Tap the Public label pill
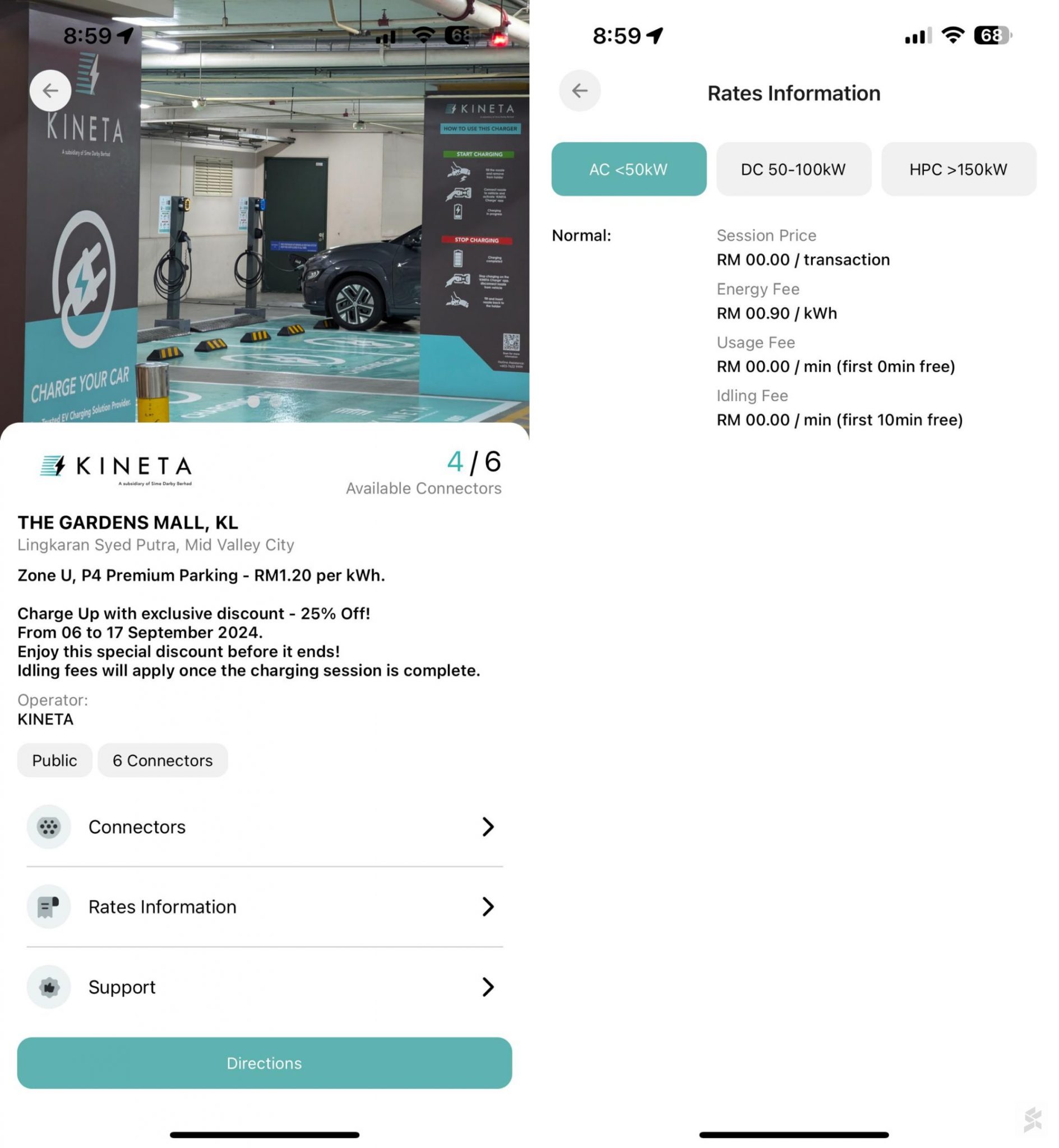Image resolution: width=1059 pixels, height=1148 pixels. pyautogui.click(x=54, y=760)
